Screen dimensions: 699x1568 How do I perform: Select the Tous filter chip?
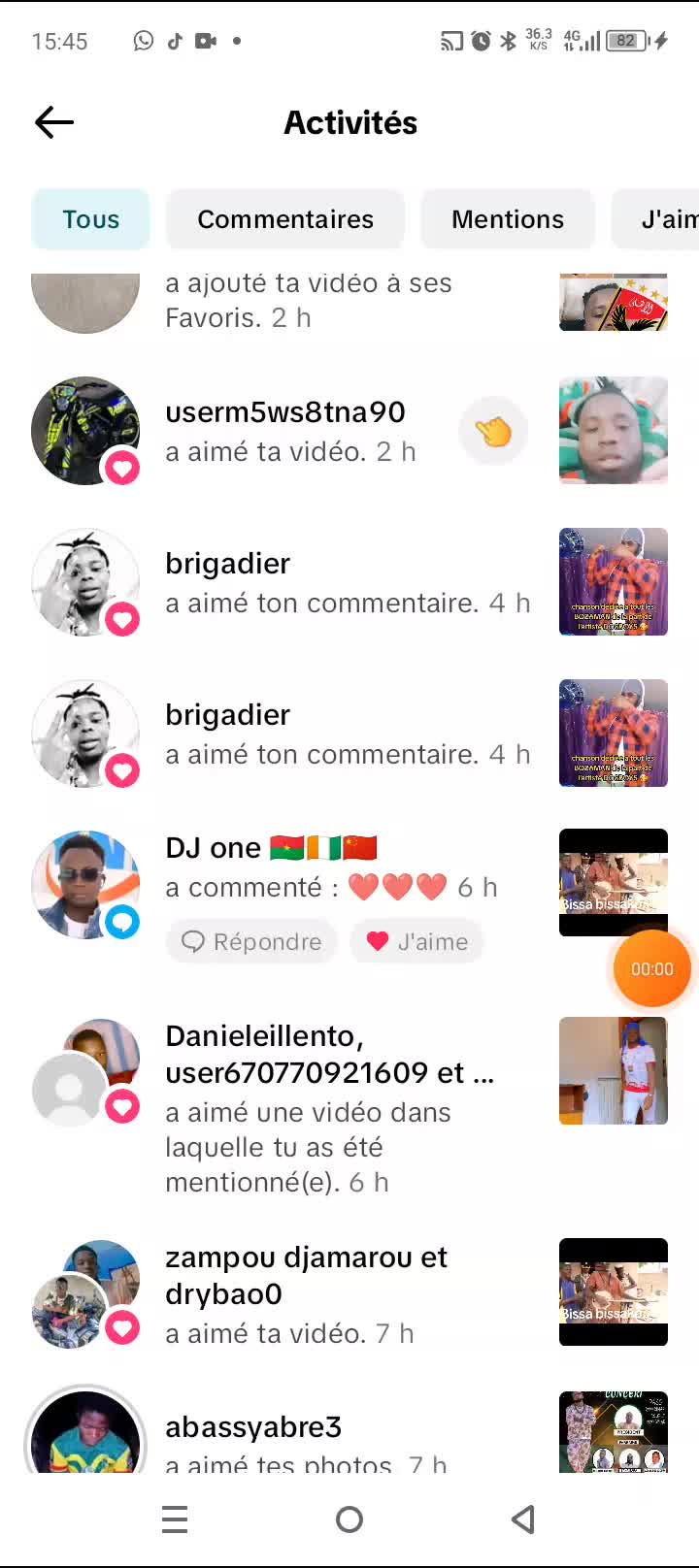[x=91, y=219]
